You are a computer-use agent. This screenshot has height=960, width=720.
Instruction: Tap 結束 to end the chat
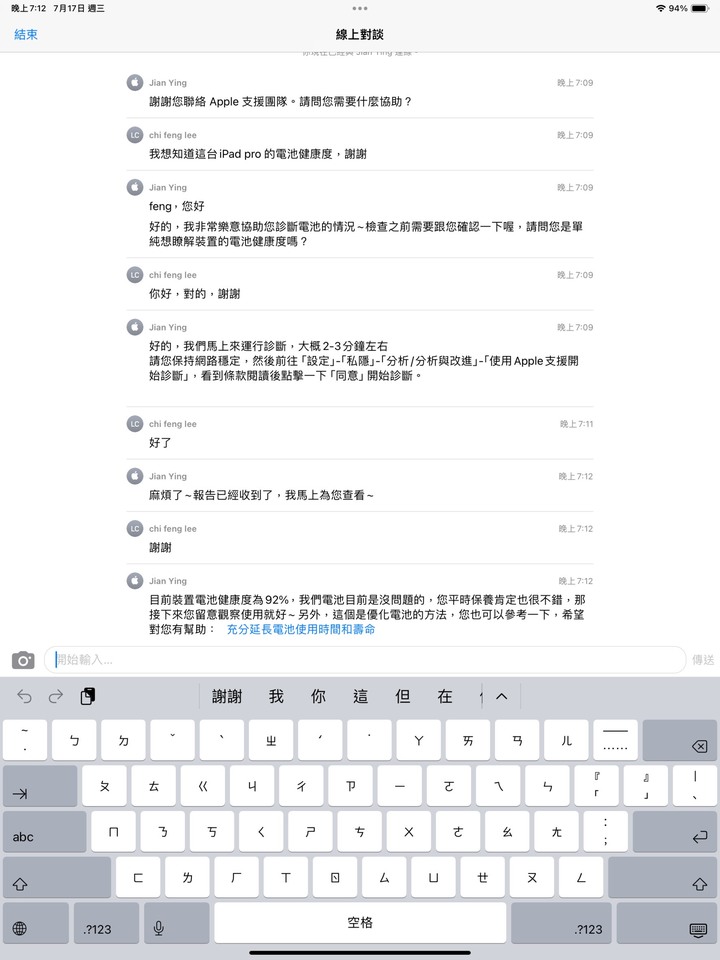(26, 34)
